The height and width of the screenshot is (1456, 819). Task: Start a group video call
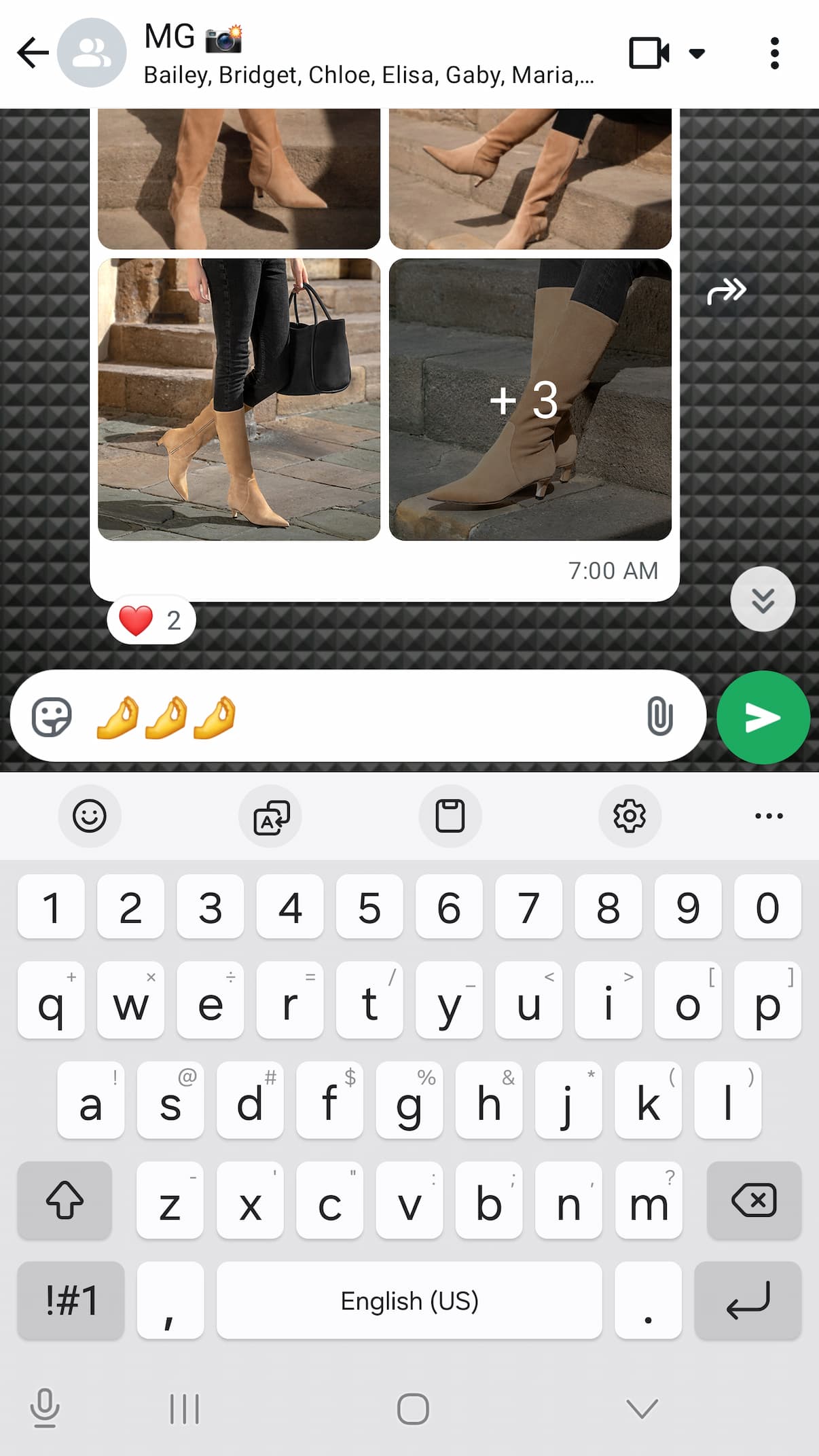649,53
